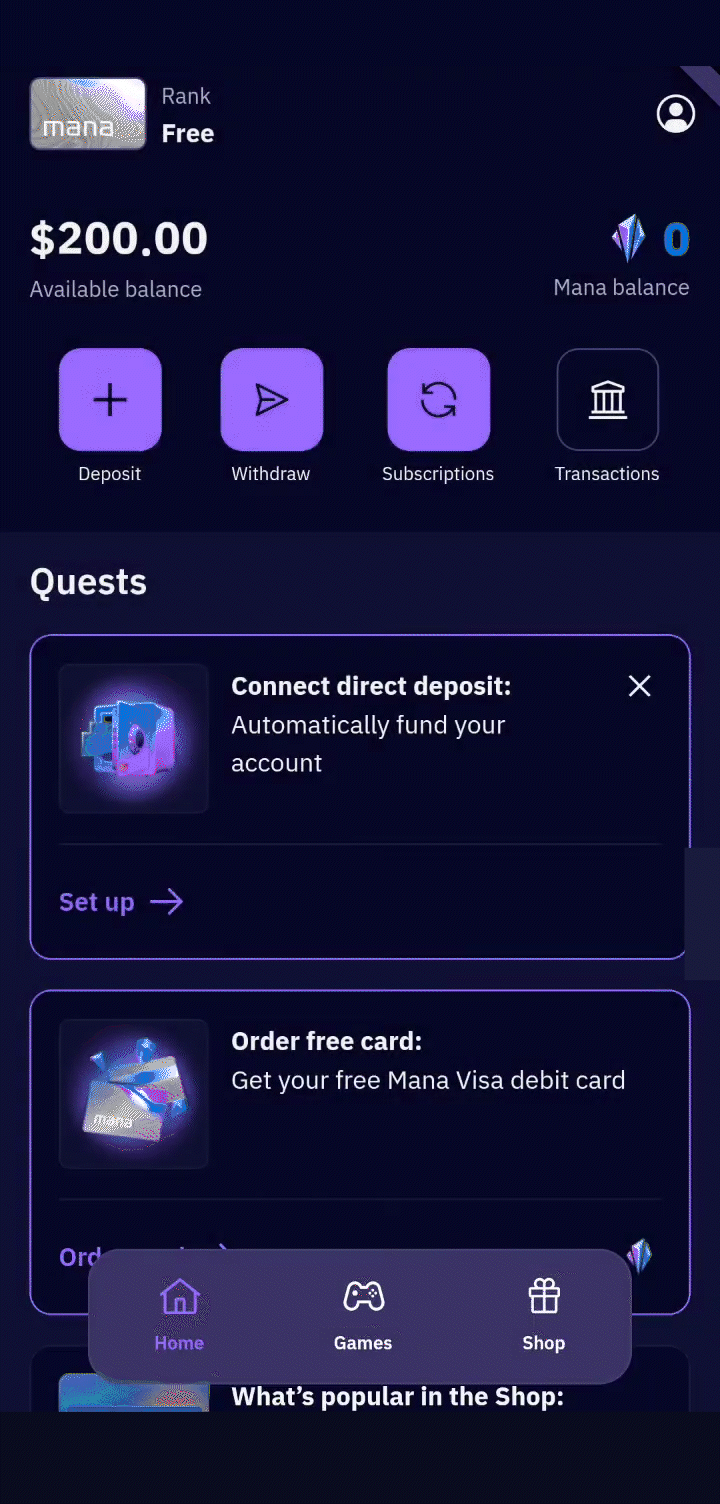Switch to the Games tab

363,1315
